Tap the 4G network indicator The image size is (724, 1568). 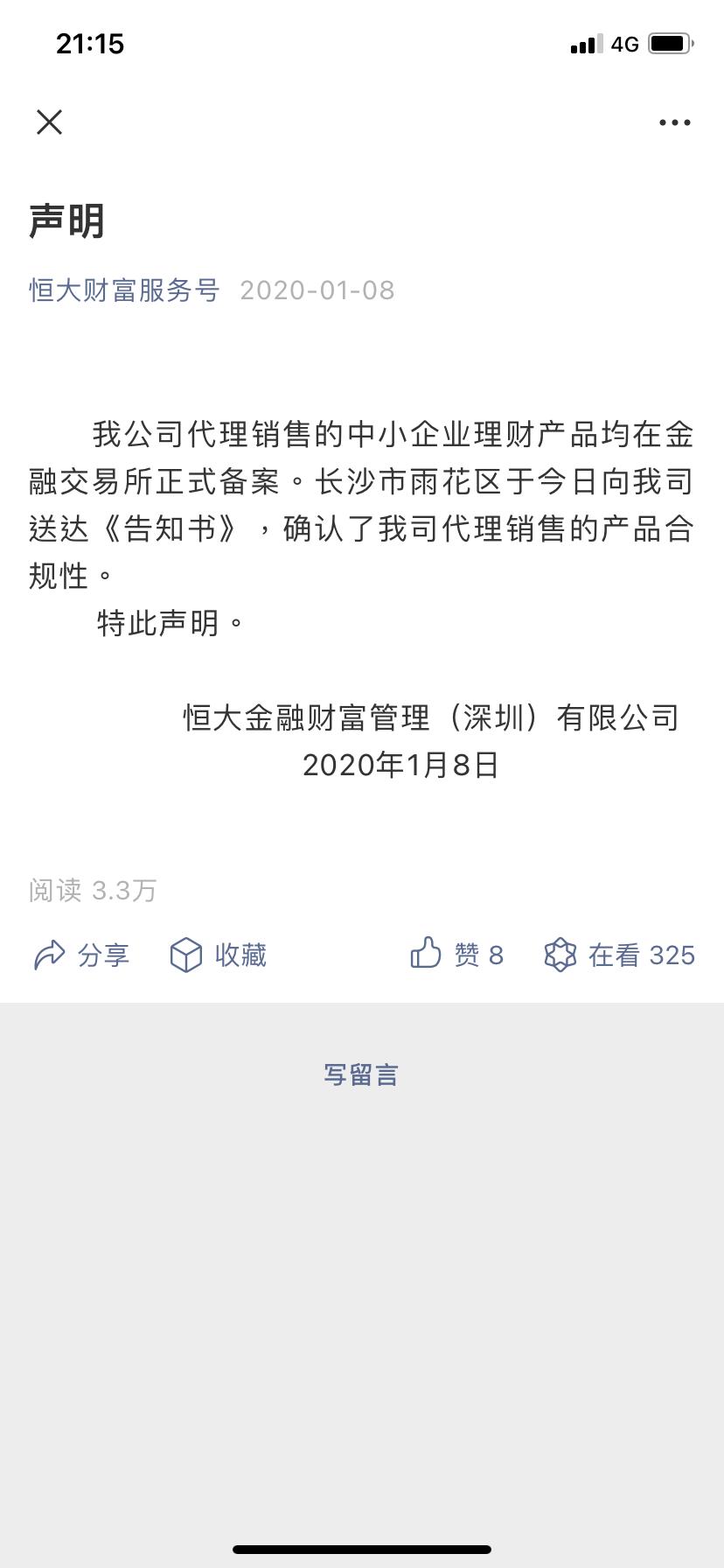pos(626,43)
